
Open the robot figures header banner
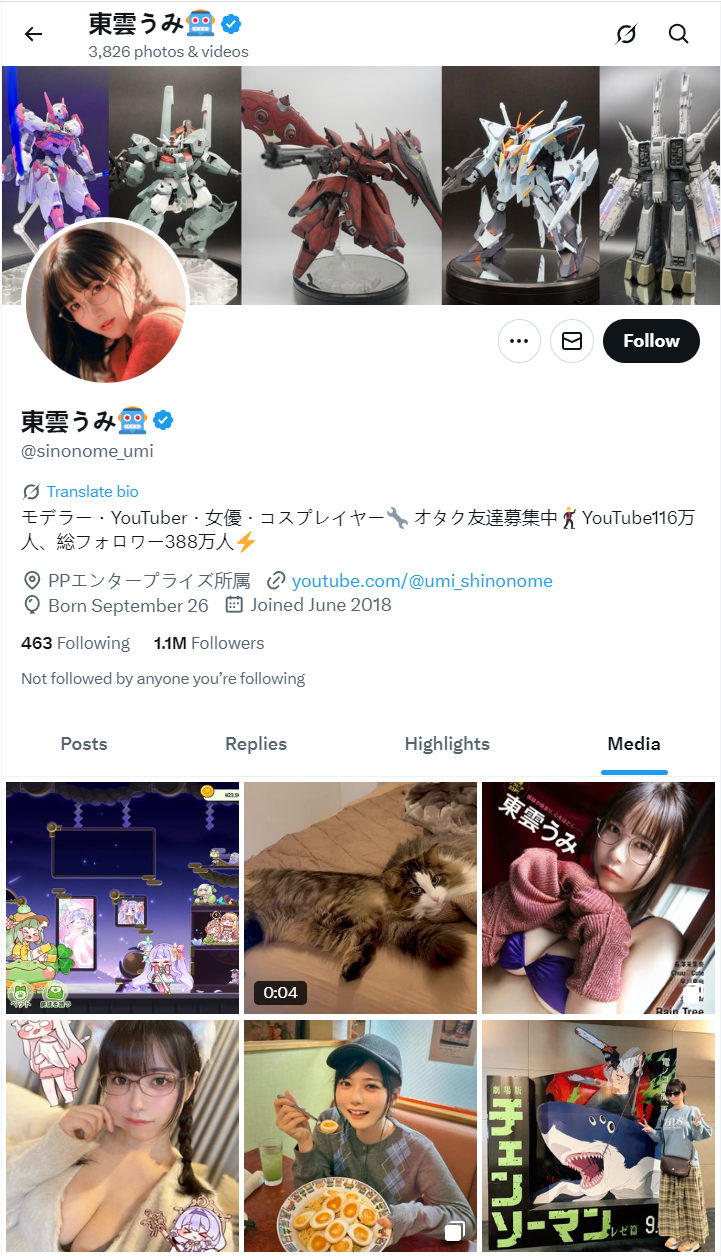coord(400,150)
